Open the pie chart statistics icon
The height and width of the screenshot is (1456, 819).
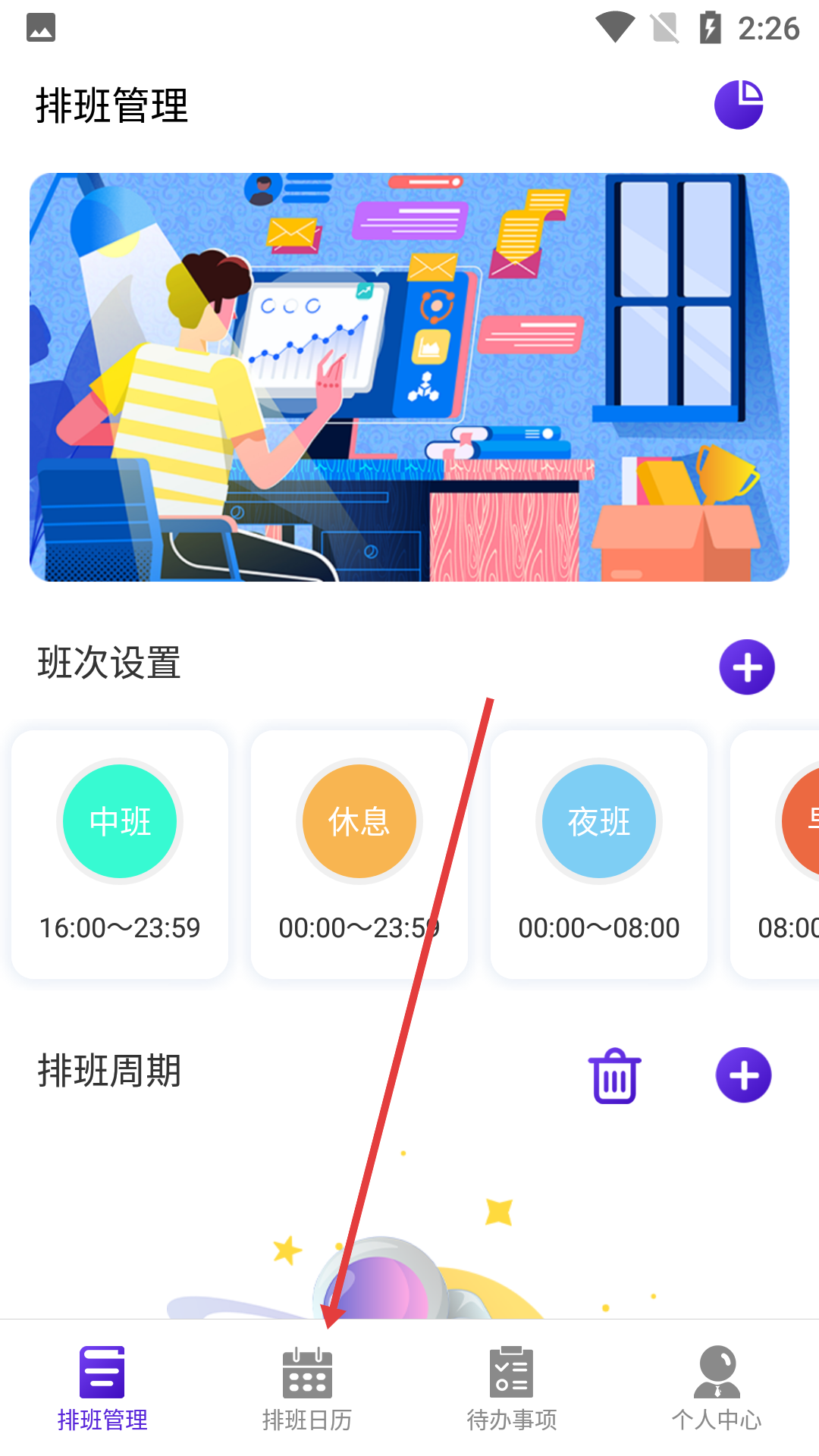pos(739,105)
